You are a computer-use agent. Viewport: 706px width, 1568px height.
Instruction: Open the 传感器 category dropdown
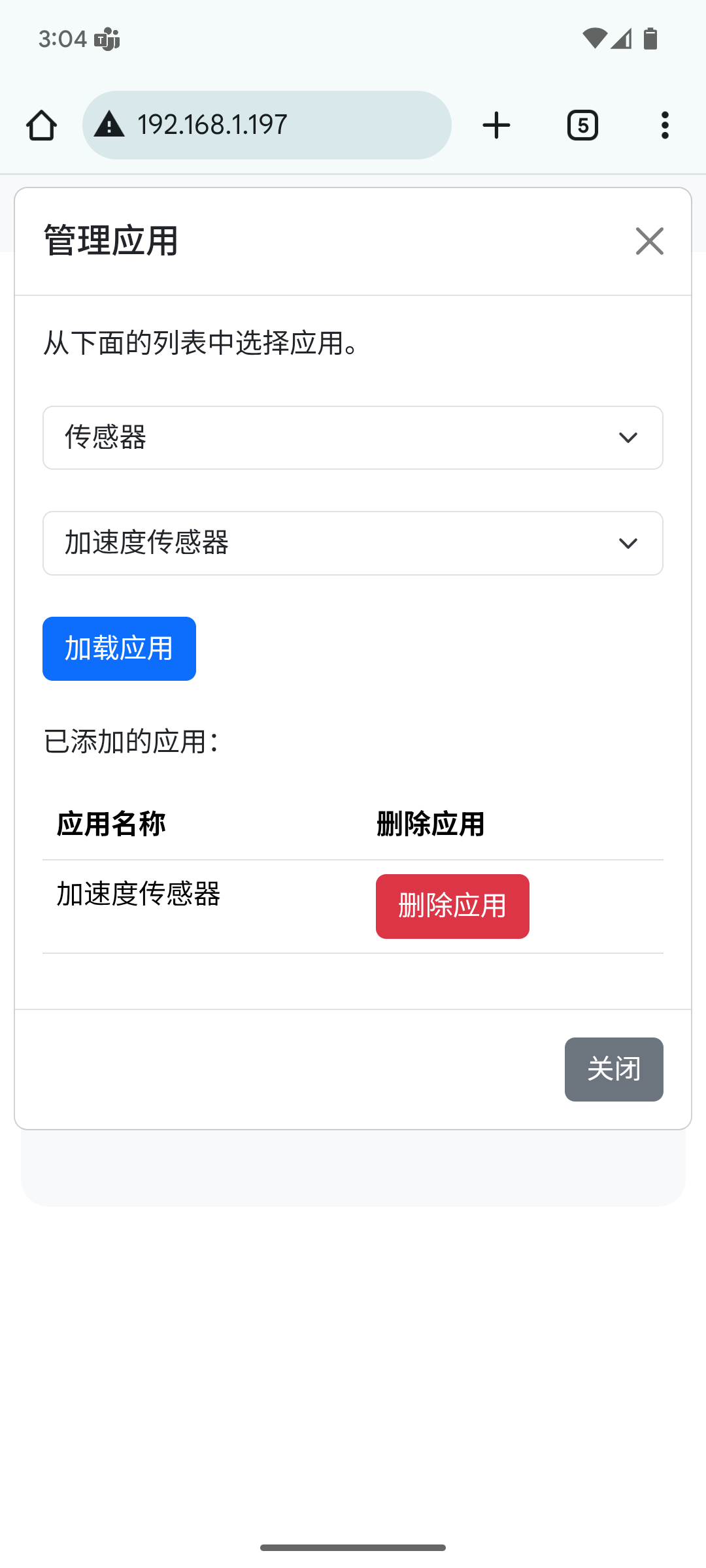[353, 438]
